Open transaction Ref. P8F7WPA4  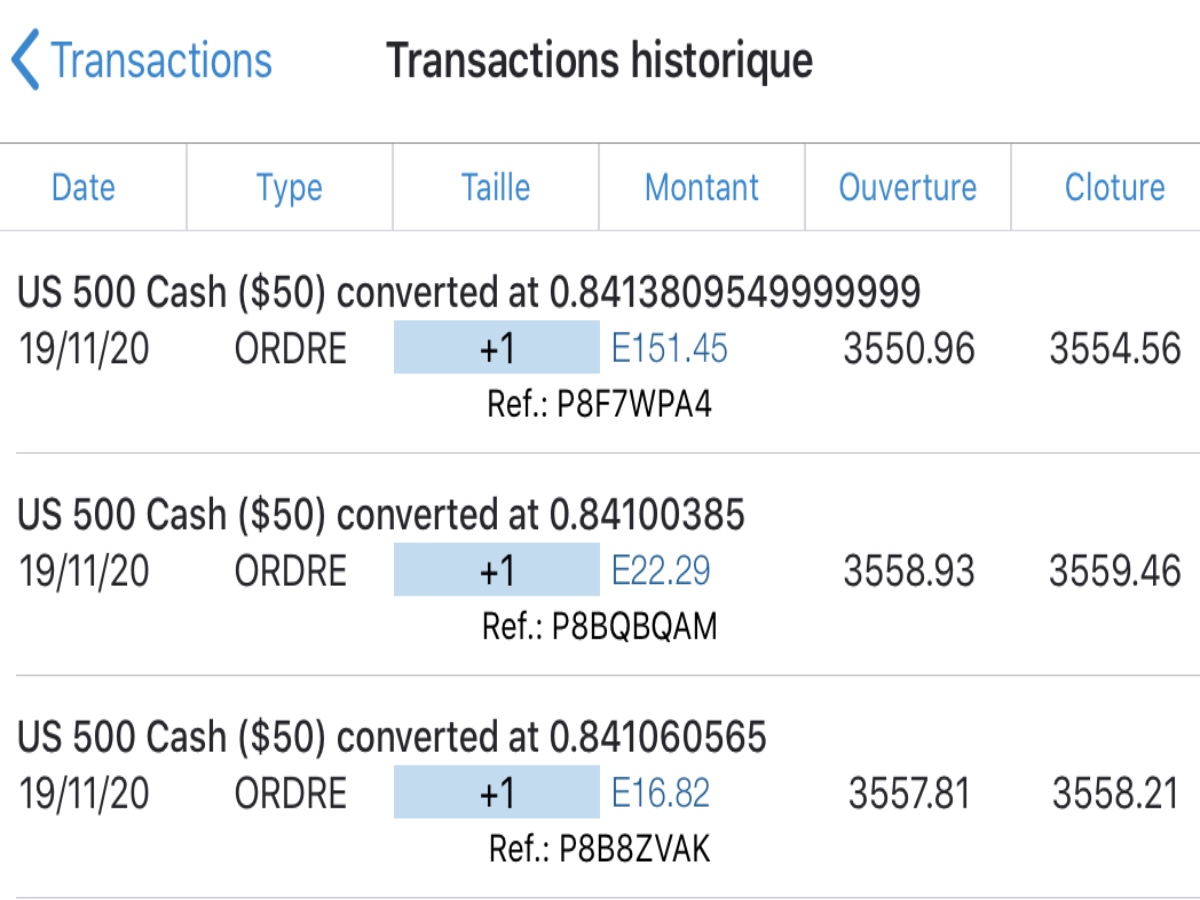coord(600,349)
